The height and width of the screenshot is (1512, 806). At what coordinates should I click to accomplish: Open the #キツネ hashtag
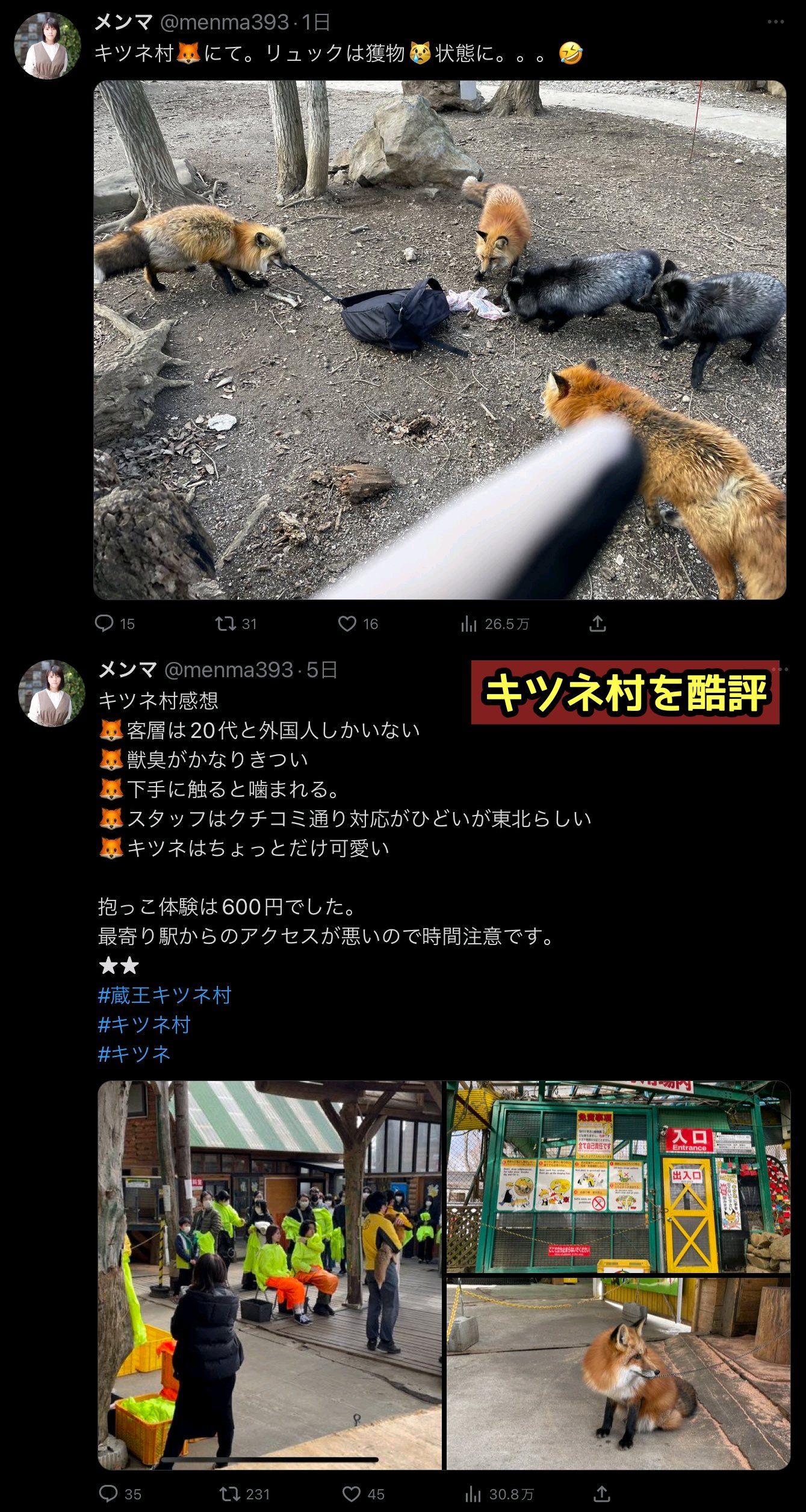click(134, 1053)
